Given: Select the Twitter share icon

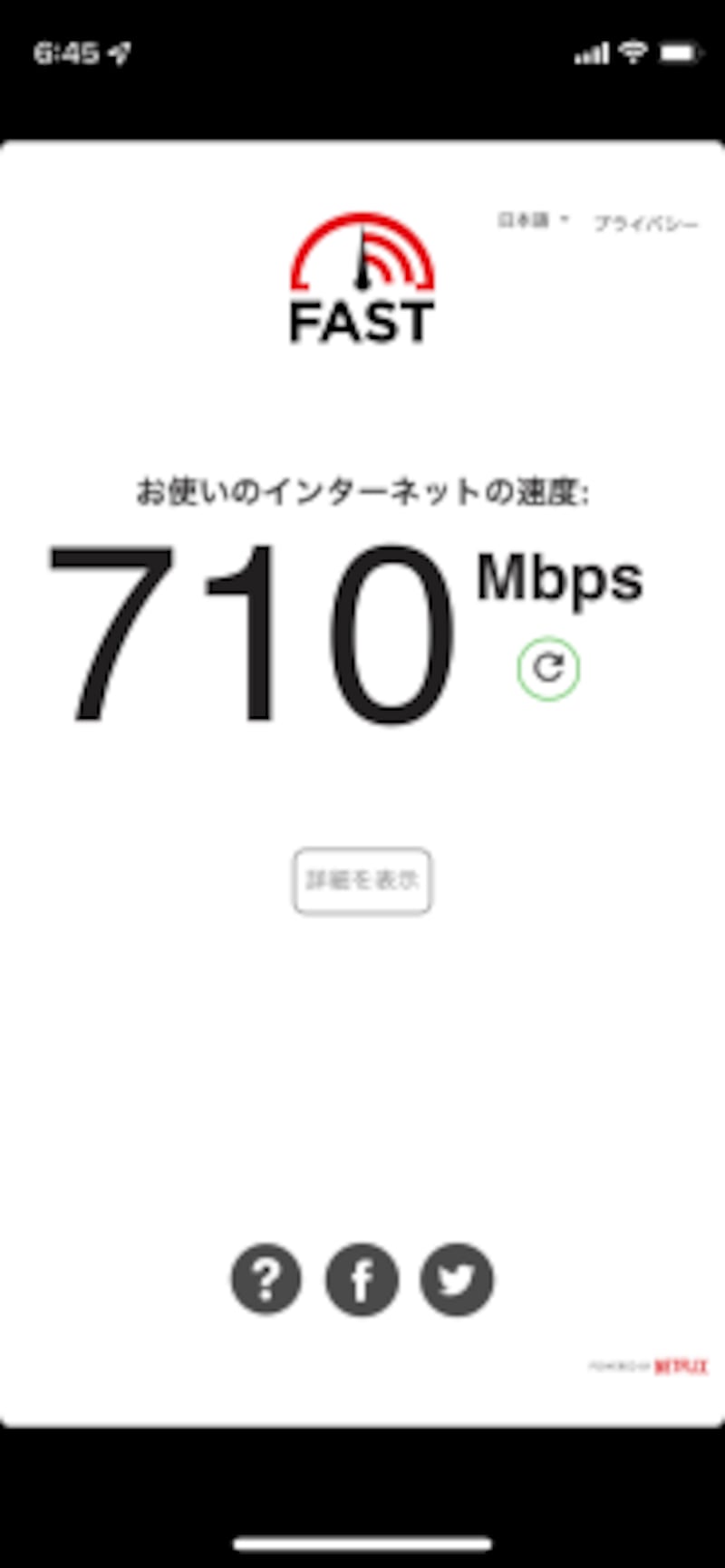Looking at the screenshot, I should (457, 1280).
